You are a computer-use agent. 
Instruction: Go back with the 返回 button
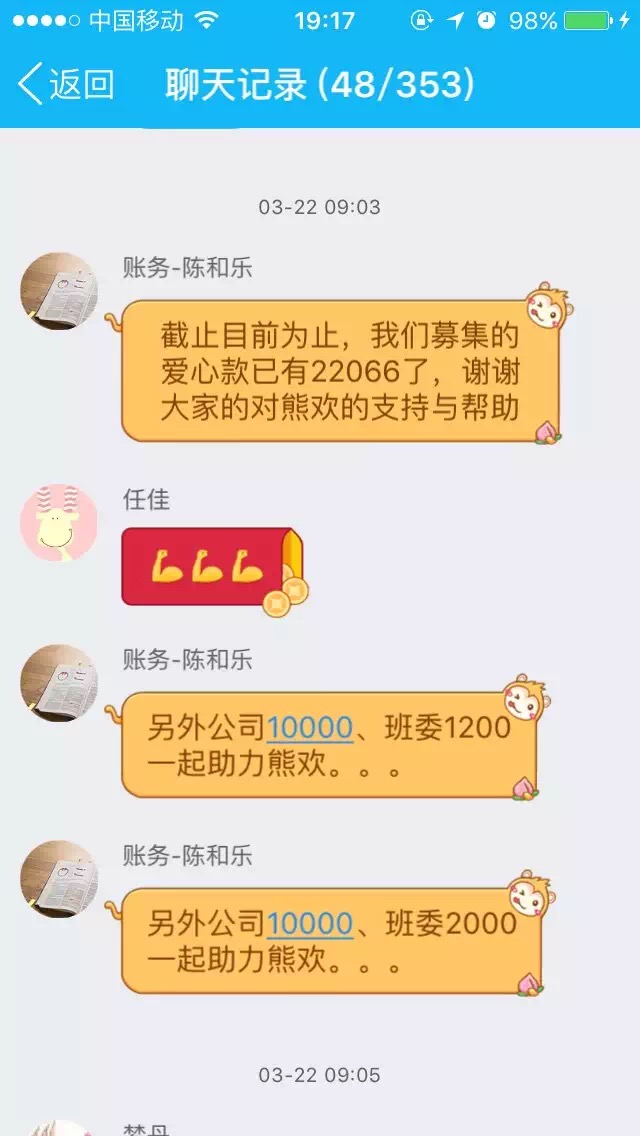tap(66, 85)
